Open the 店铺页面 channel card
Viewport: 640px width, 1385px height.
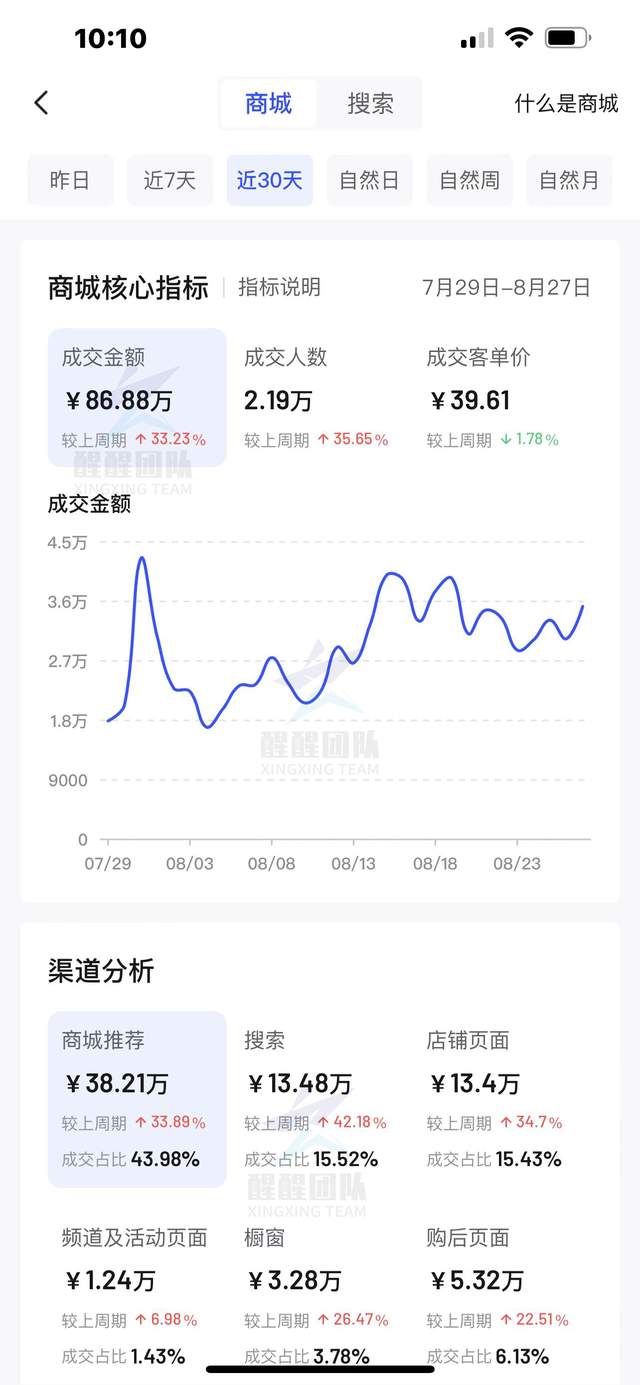tap(500, 1099)
